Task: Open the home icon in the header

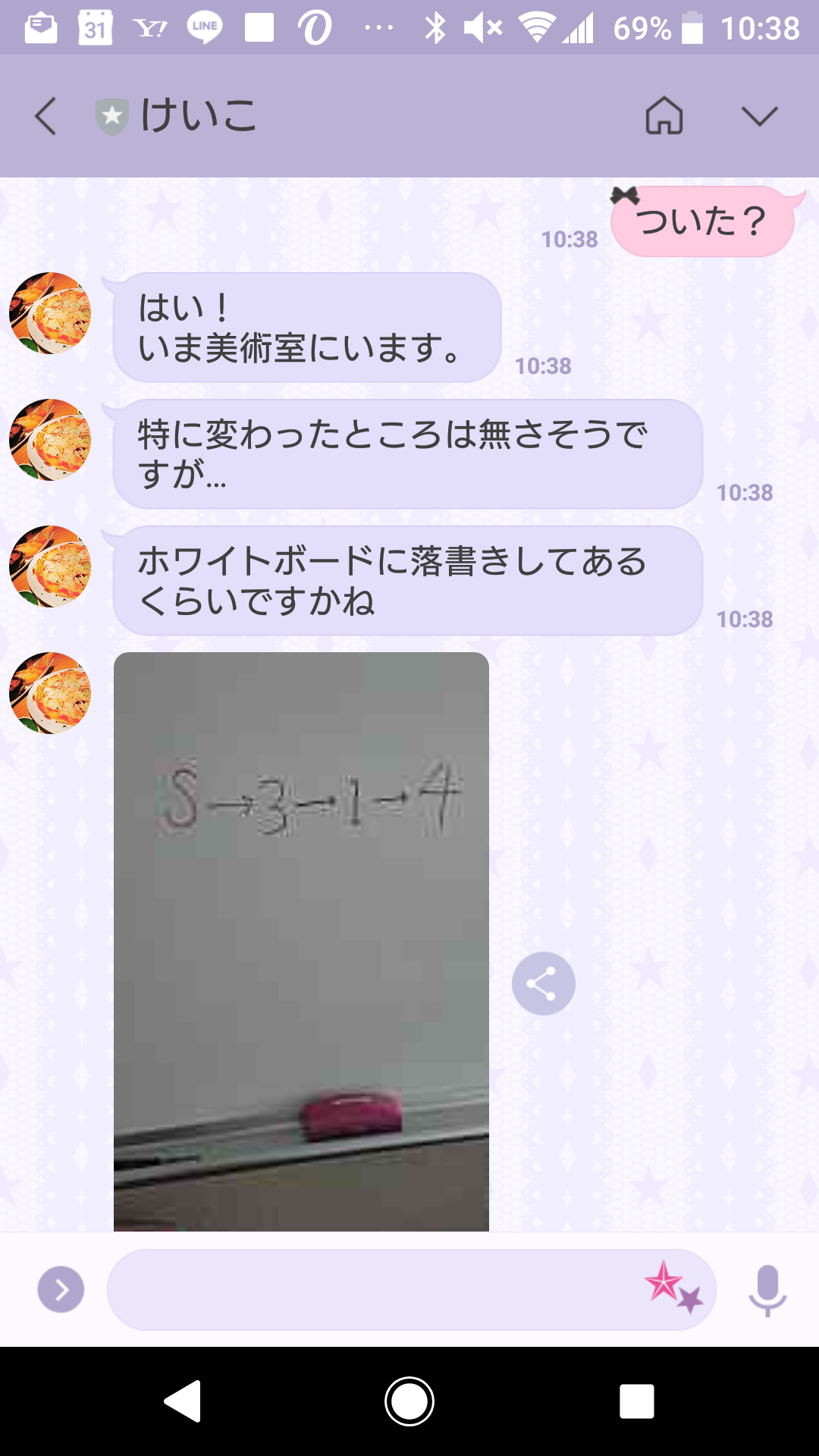Action: pyautogui.click(x=664, y=116)
